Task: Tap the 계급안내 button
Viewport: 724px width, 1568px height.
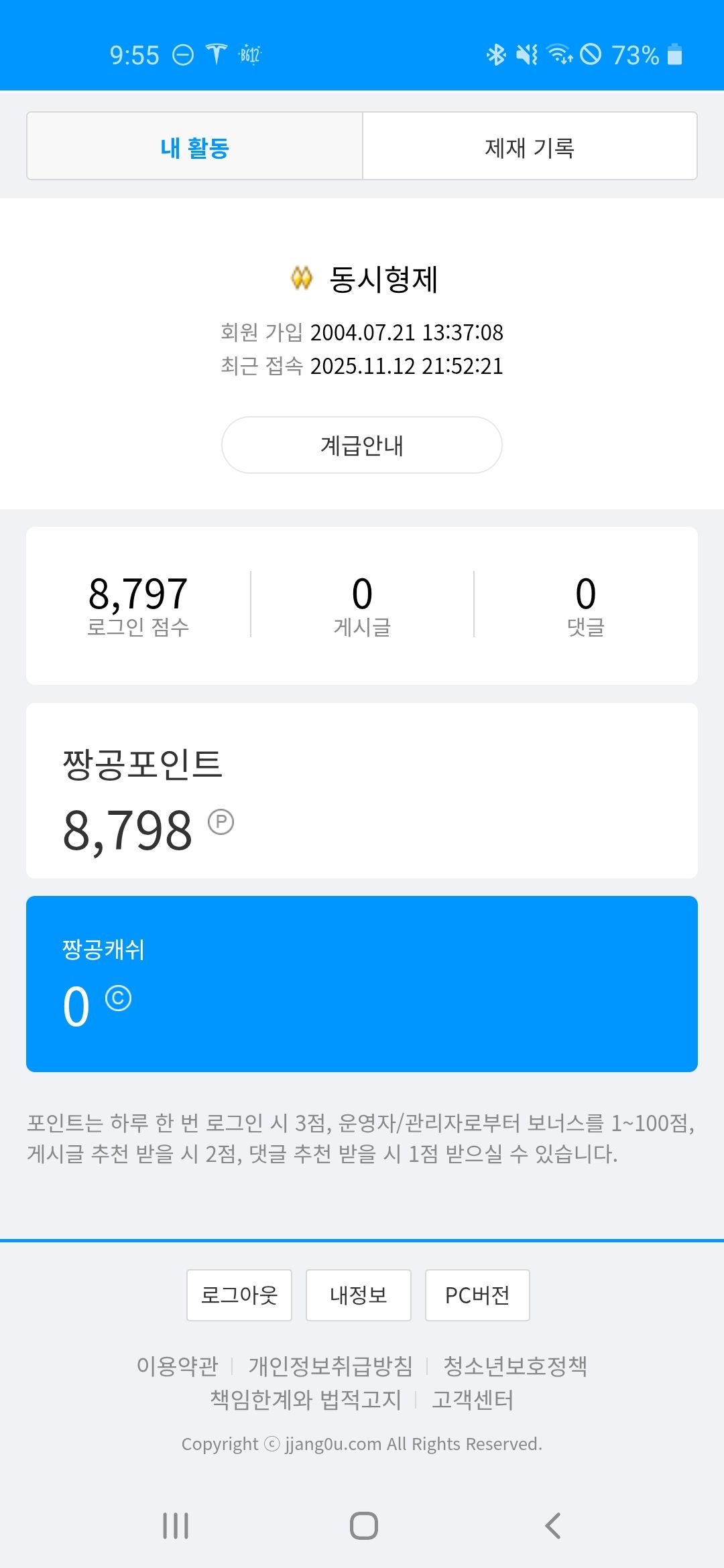Action: click(x=362, y=445)
